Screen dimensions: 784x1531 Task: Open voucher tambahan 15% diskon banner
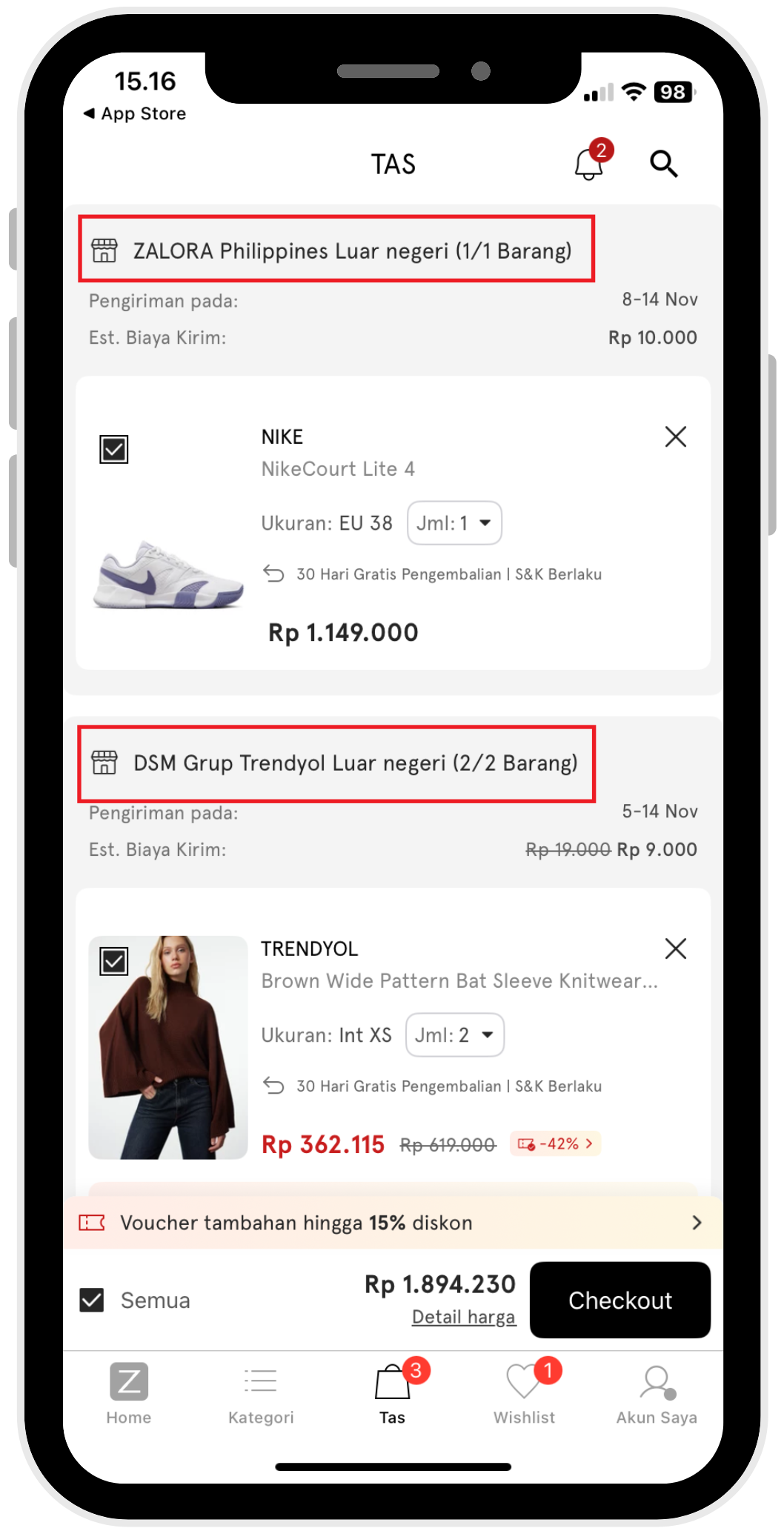click(x=393, y=1223)
